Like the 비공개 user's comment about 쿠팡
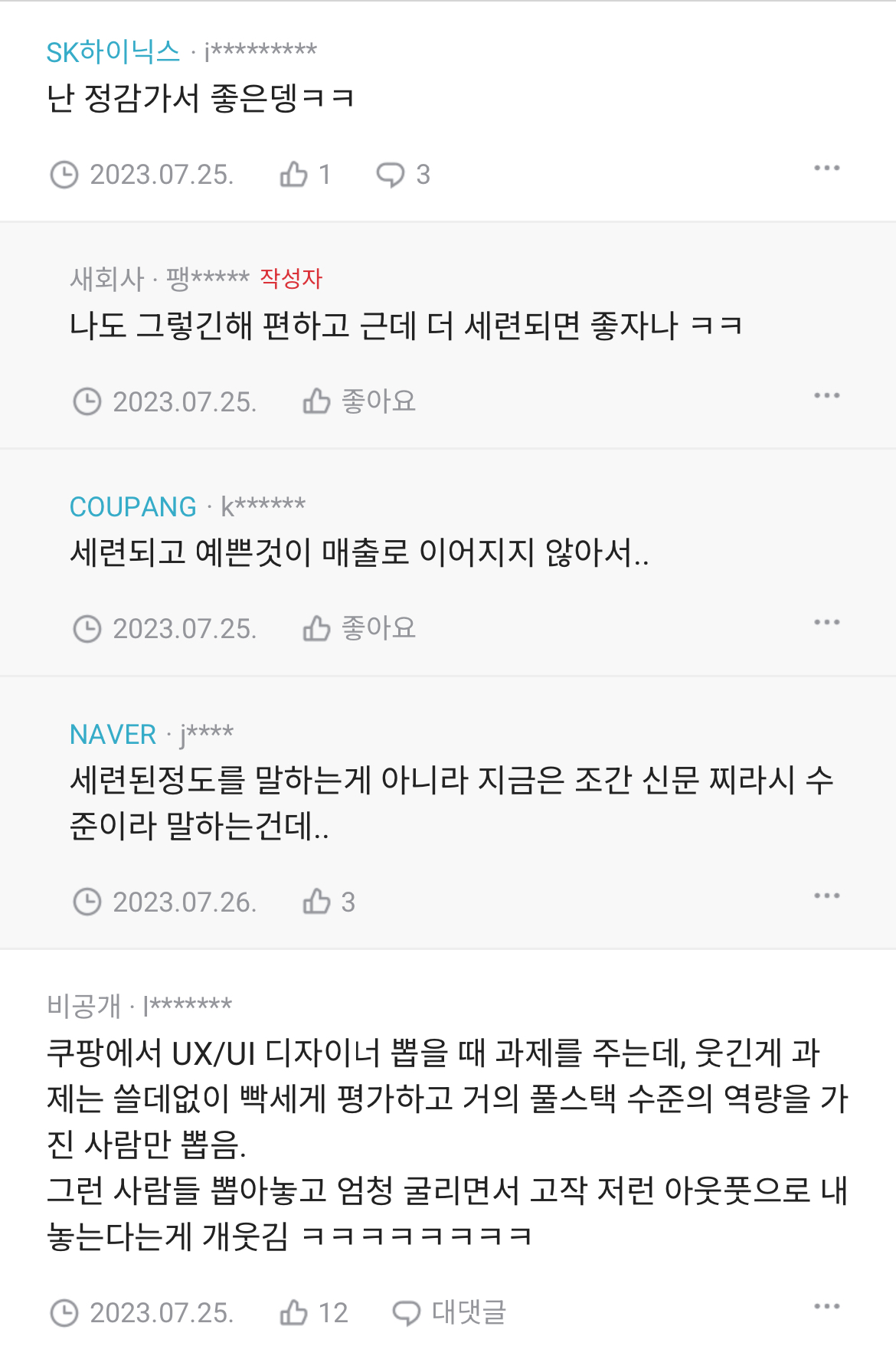The height and width of the screenshot is (1346, 896). (x=314, y=1312)
